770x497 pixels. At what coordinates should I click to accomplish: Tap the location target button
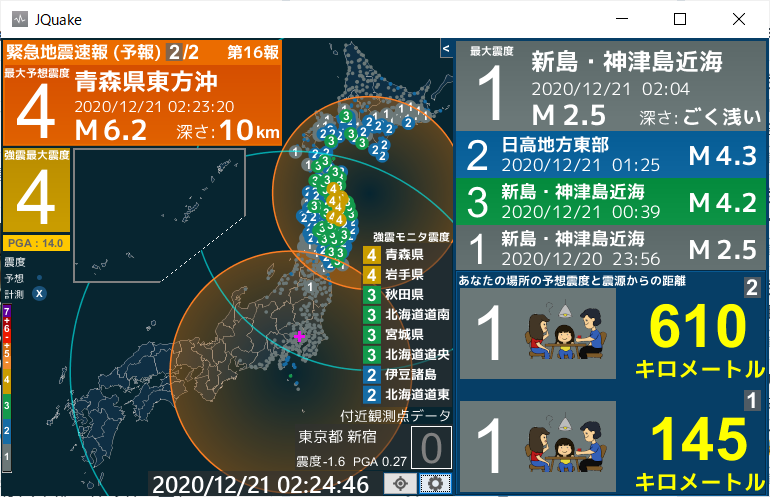401,483
